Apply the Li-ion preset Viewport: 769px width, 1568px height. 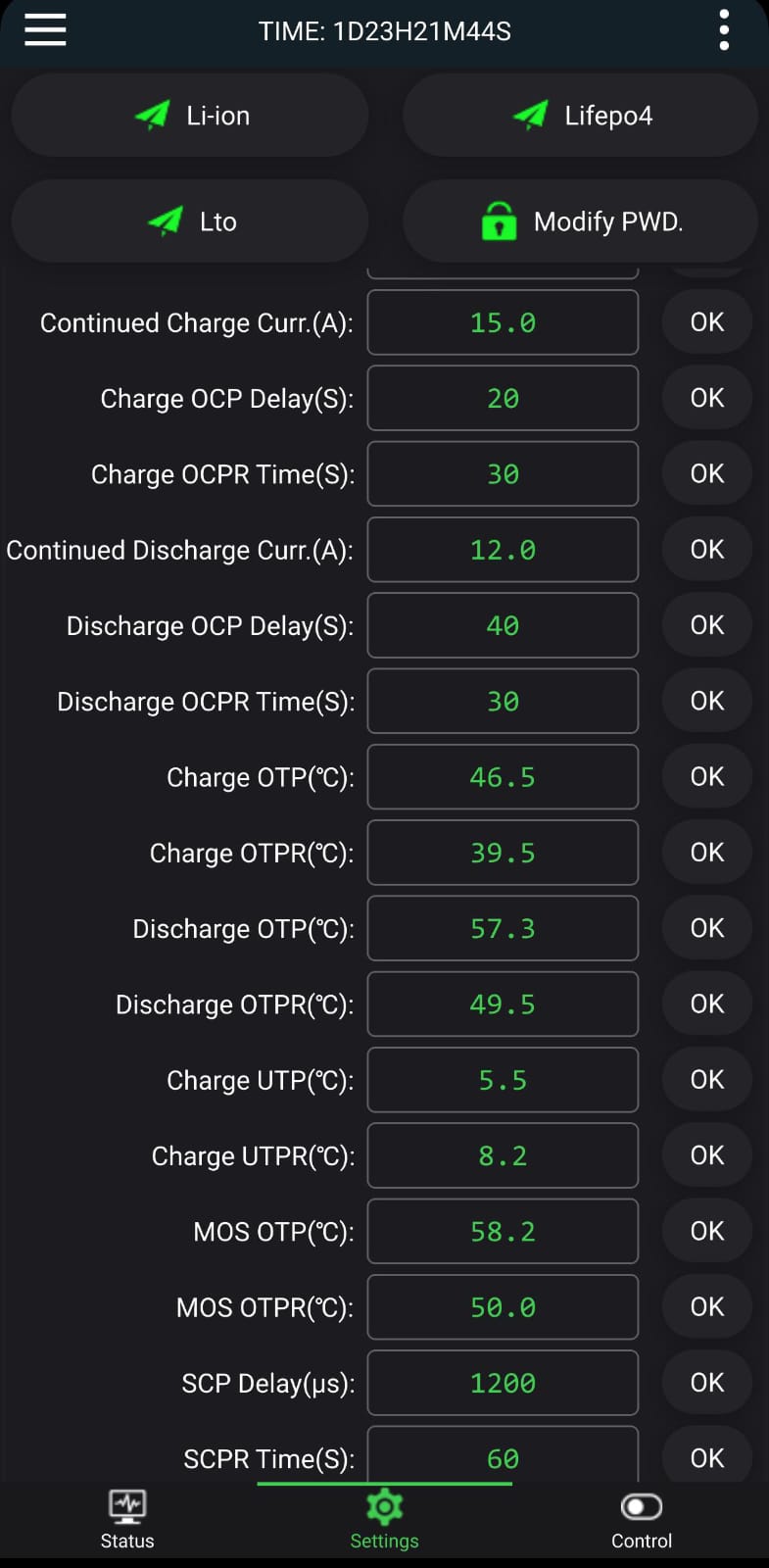pyautogui.click(x=190, y=116)
